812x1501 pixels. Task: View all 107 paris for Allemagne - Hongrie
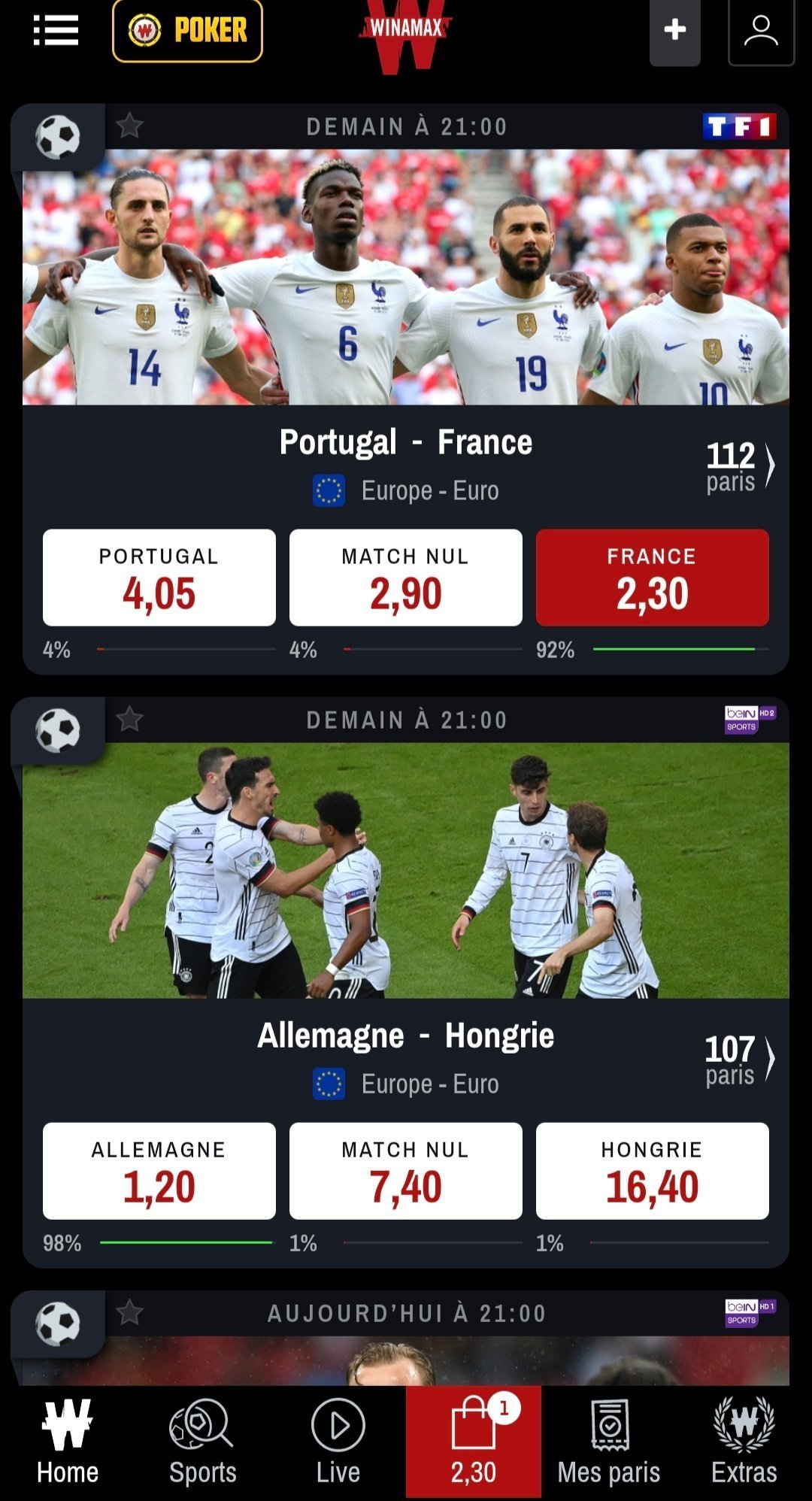click(x=740, y=1060)
